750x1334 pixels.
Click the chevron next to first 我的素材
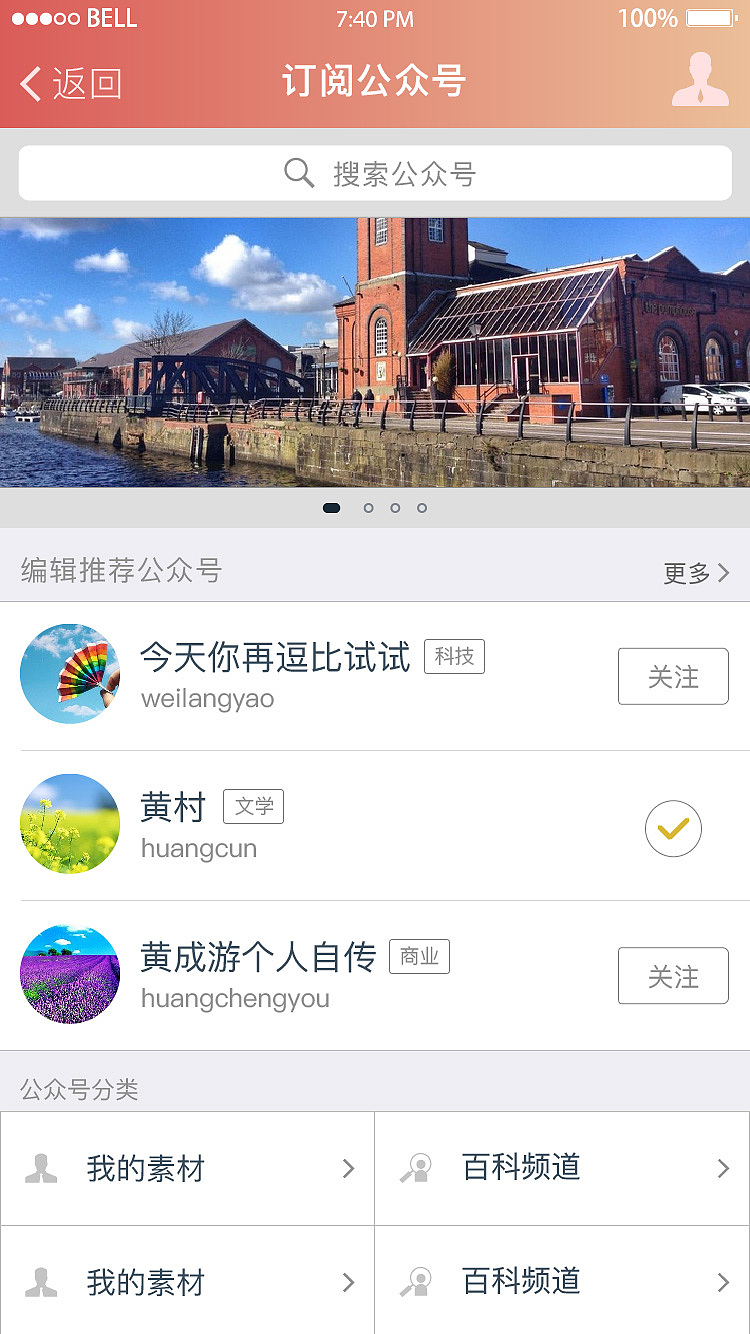click(348, 1168)
